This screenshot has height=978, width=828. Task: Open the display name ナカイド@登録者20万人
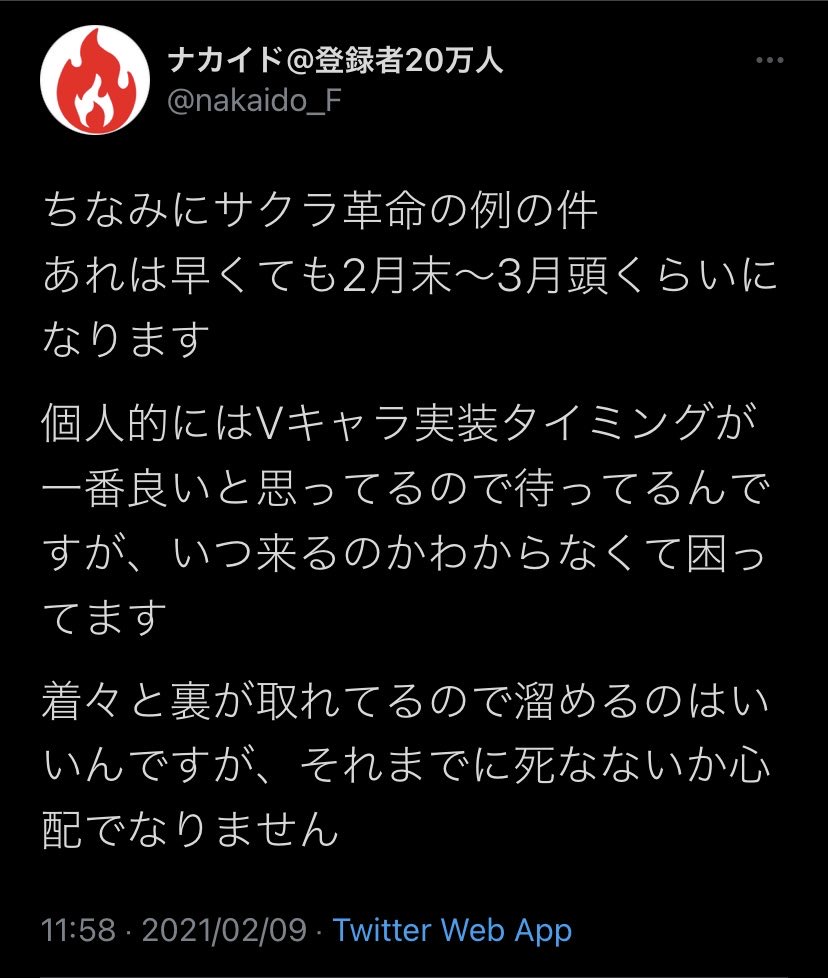click(x=335, y=61)
